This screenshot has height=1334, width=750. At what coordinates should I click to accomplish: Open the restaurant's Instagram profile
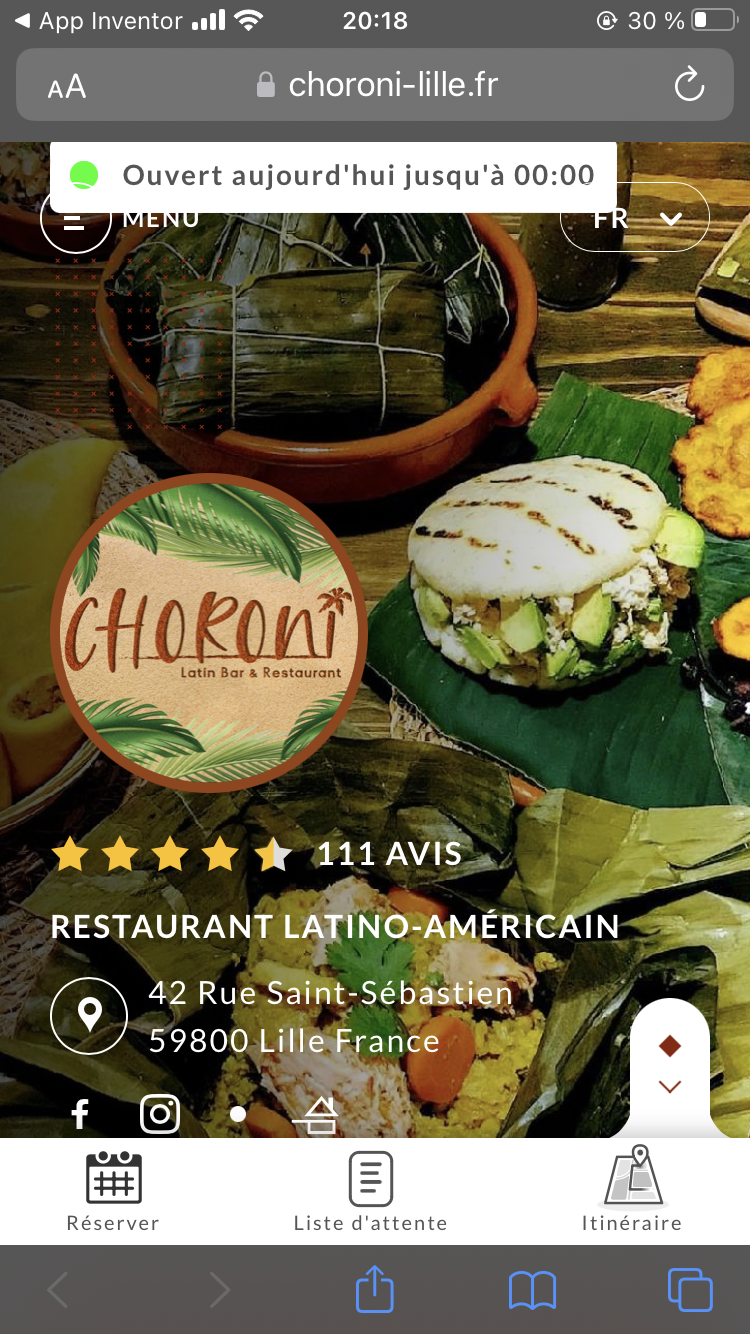point(159,1114)
